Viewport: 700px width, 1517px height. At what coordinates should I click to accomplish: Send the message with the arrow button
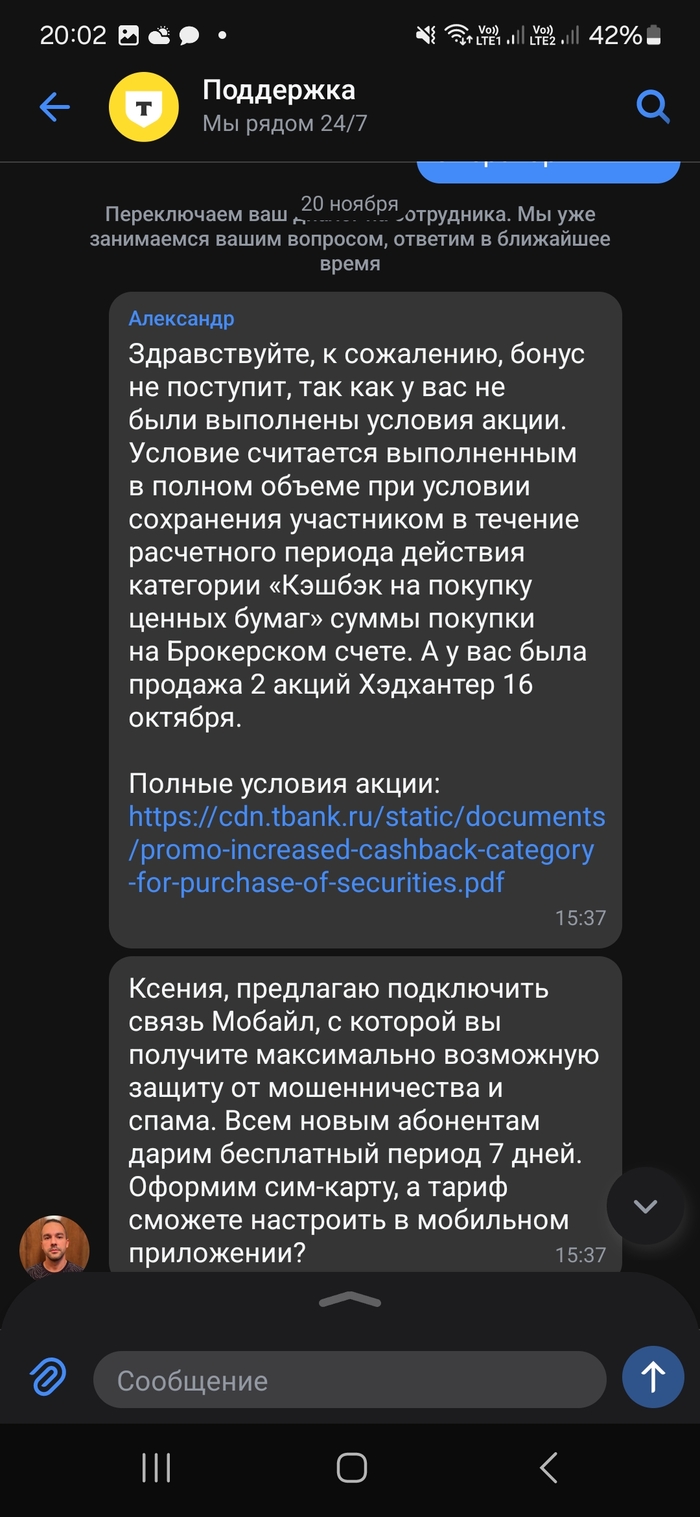[x=652, y=1378]
